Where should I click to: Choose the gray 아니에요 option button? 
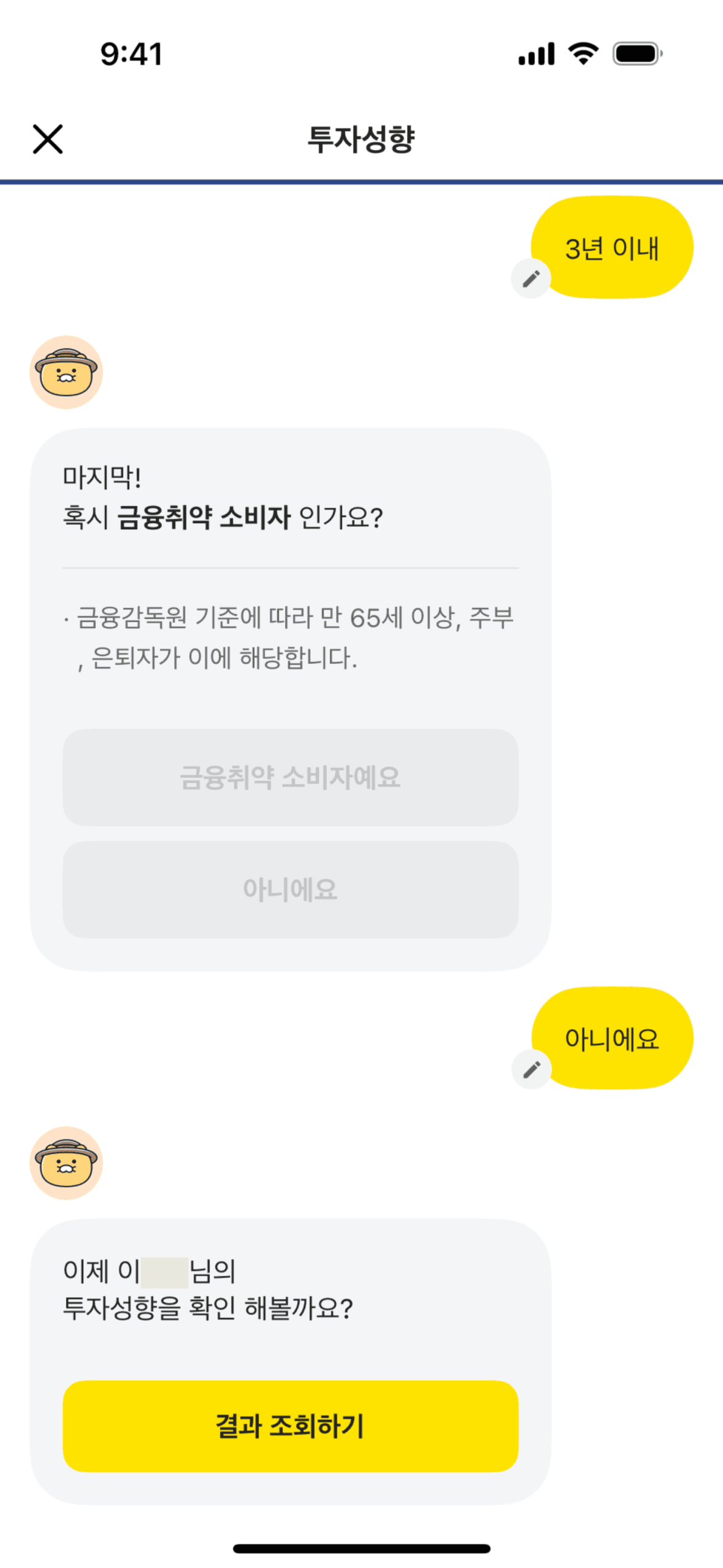(290, 889)
